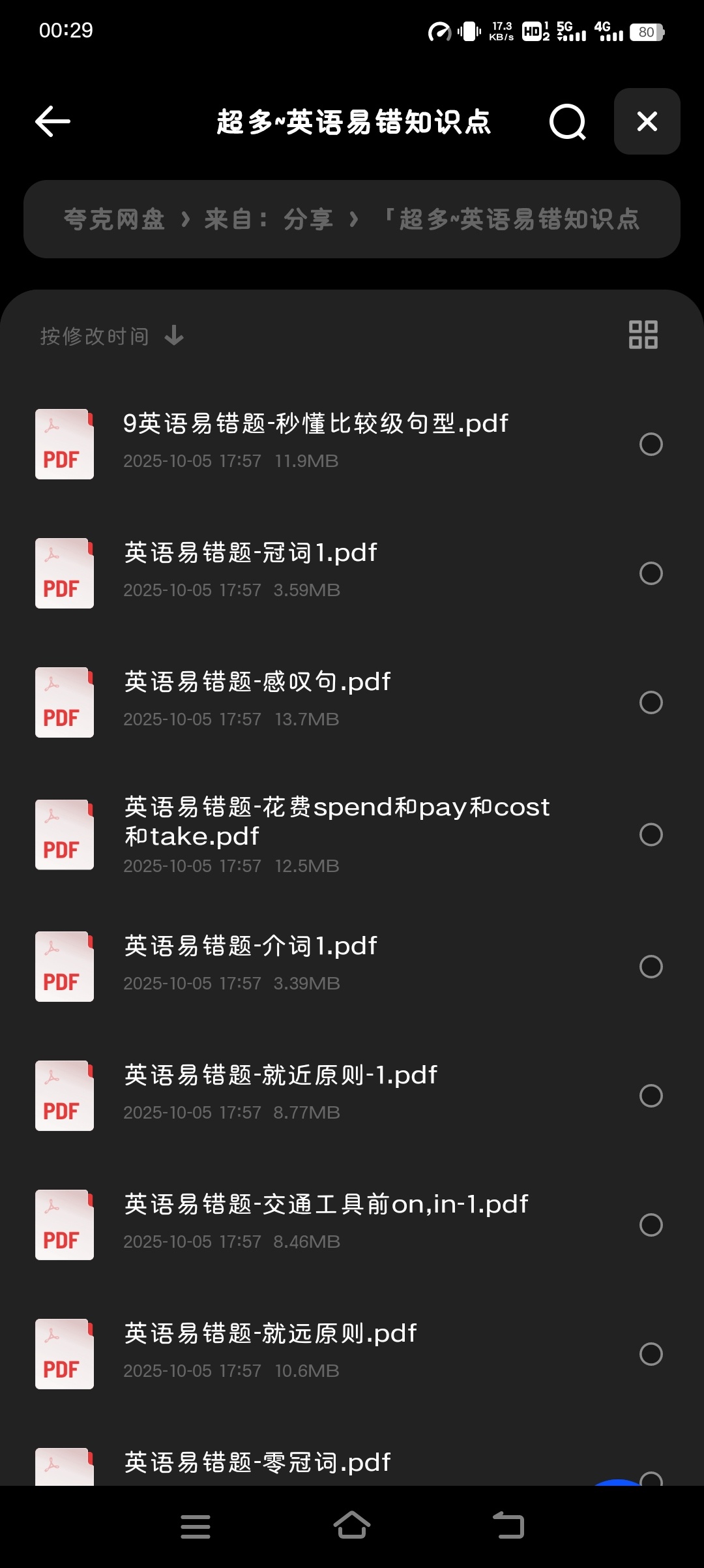This screenshot has width=704, height=1568.
Task: Toggle sort direction with the down arrow
Action: (173, 336)
